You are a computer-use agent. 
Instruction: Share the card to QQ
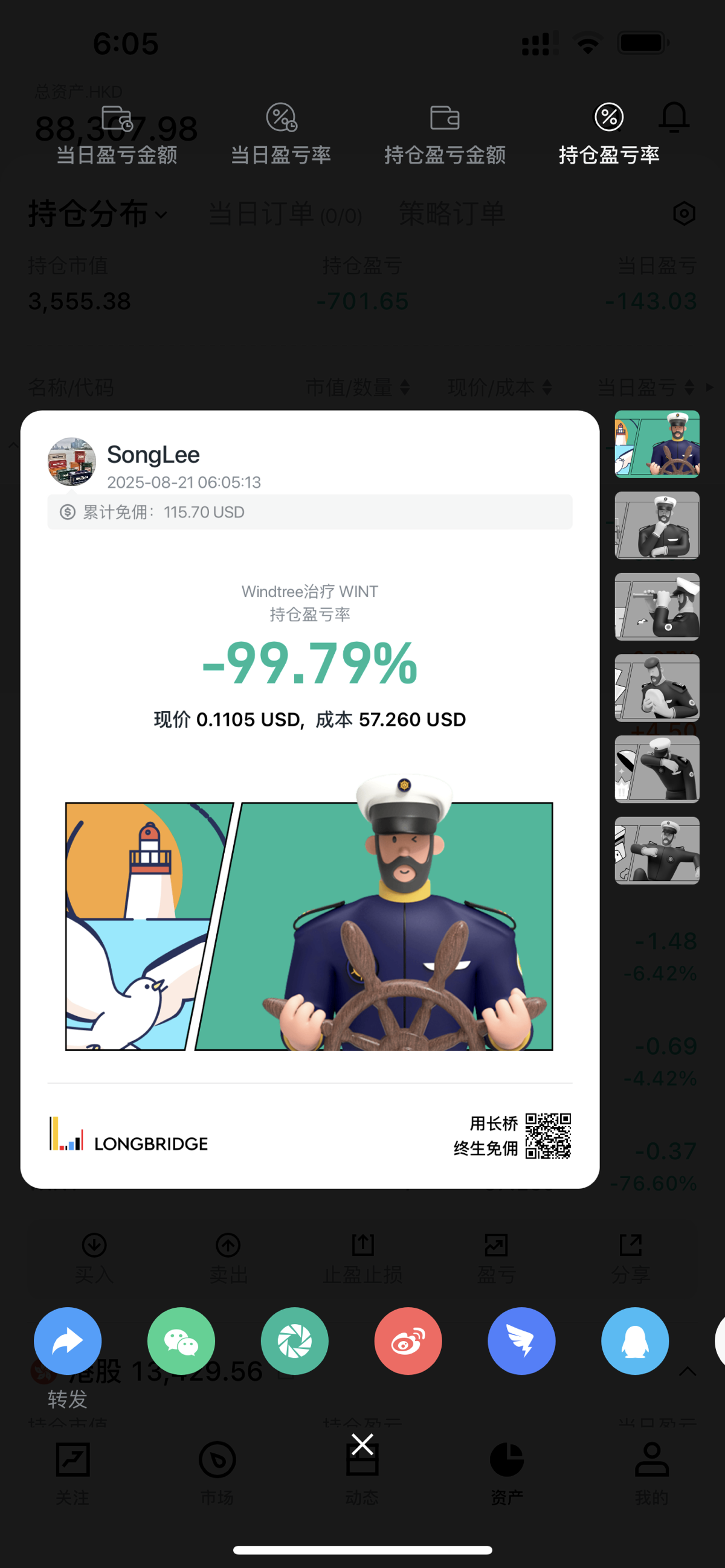coord(635,1341)
